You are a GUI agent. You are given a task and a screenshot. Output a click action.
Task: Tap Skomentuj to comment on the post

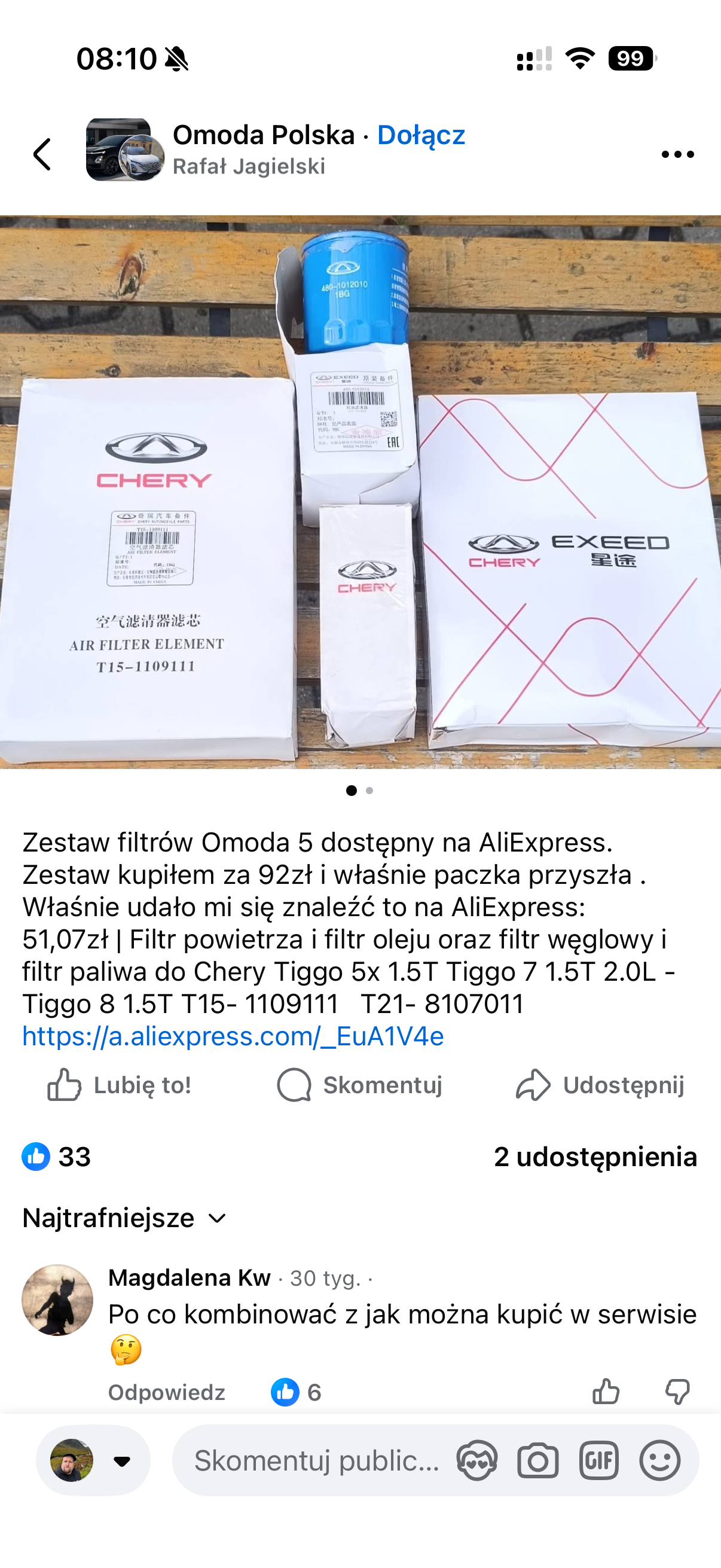coord(359,1085)
